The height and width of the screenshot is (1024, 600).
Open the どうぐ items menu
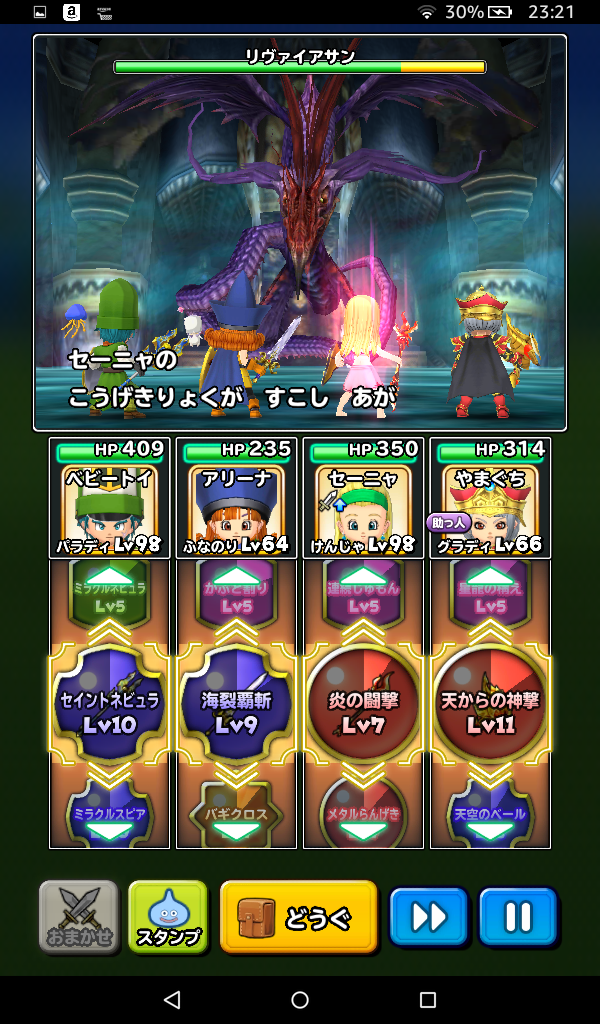[298, 916]
